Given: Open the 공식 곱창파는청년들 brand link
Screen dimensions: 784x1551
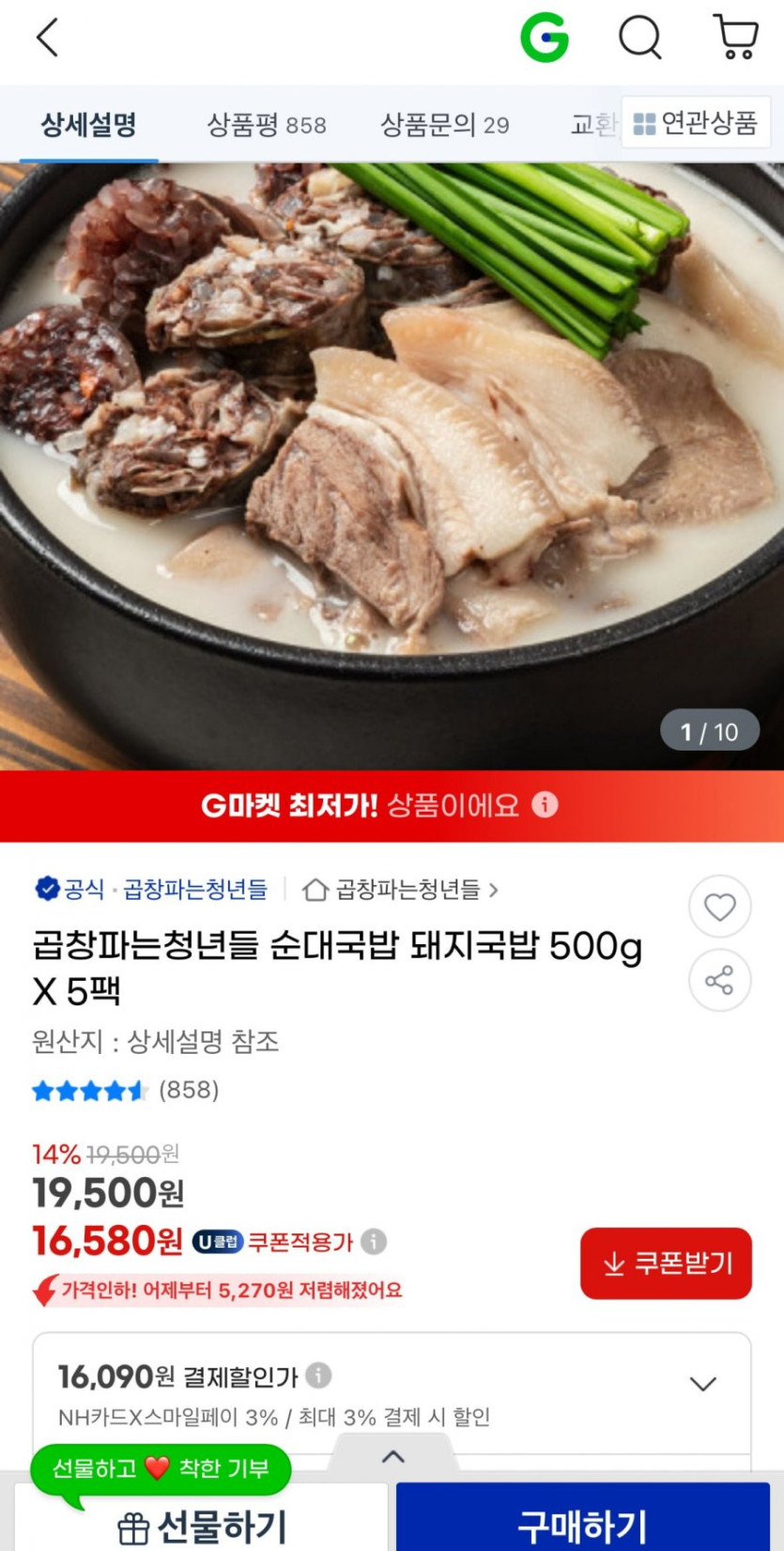Looking at the screenshot, I should point(151,889).
